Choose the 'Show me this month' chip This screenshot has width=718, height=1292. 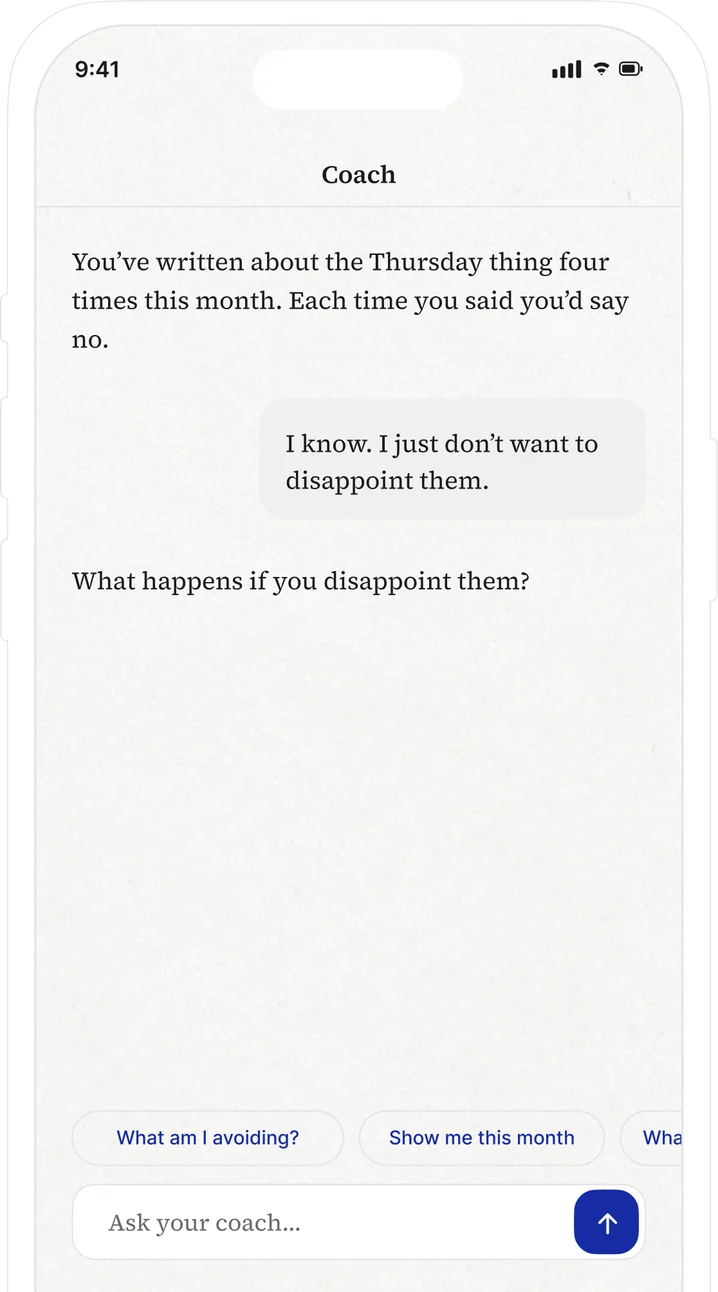point(482,1138)
